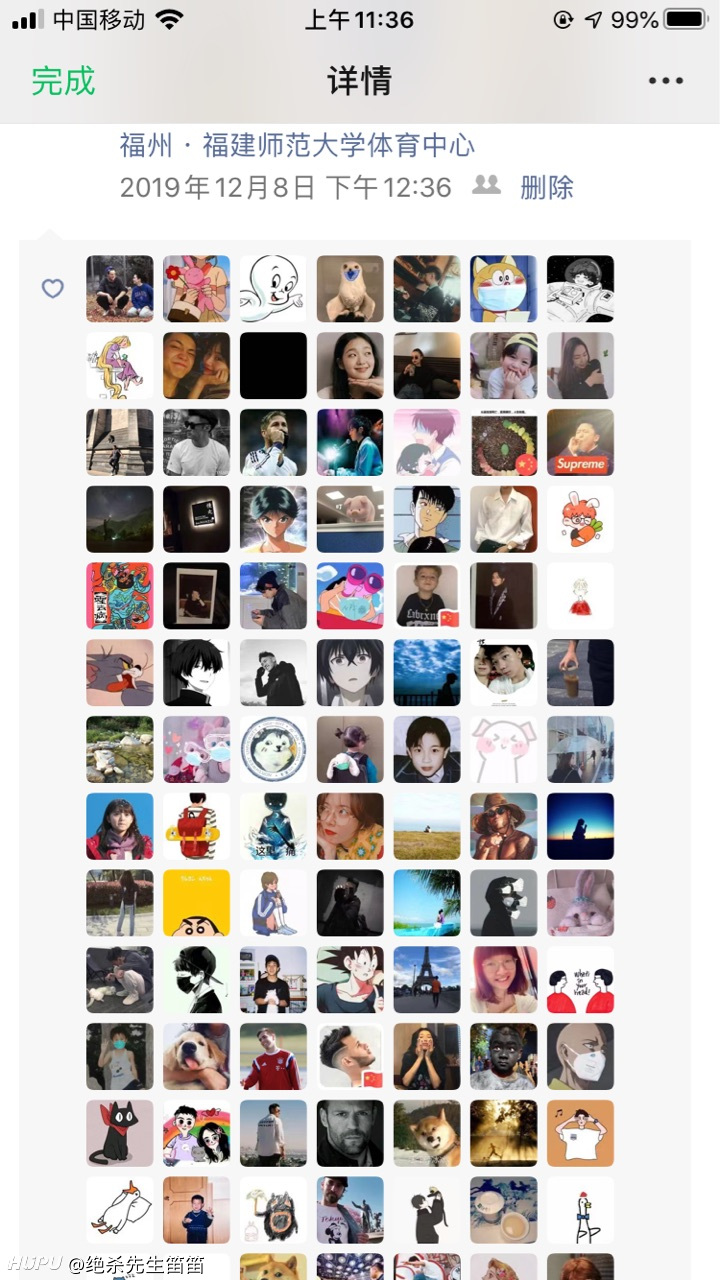Open the solid black avatar profile
This screenshot has height=1280, width=720.
tap(273, 366)
